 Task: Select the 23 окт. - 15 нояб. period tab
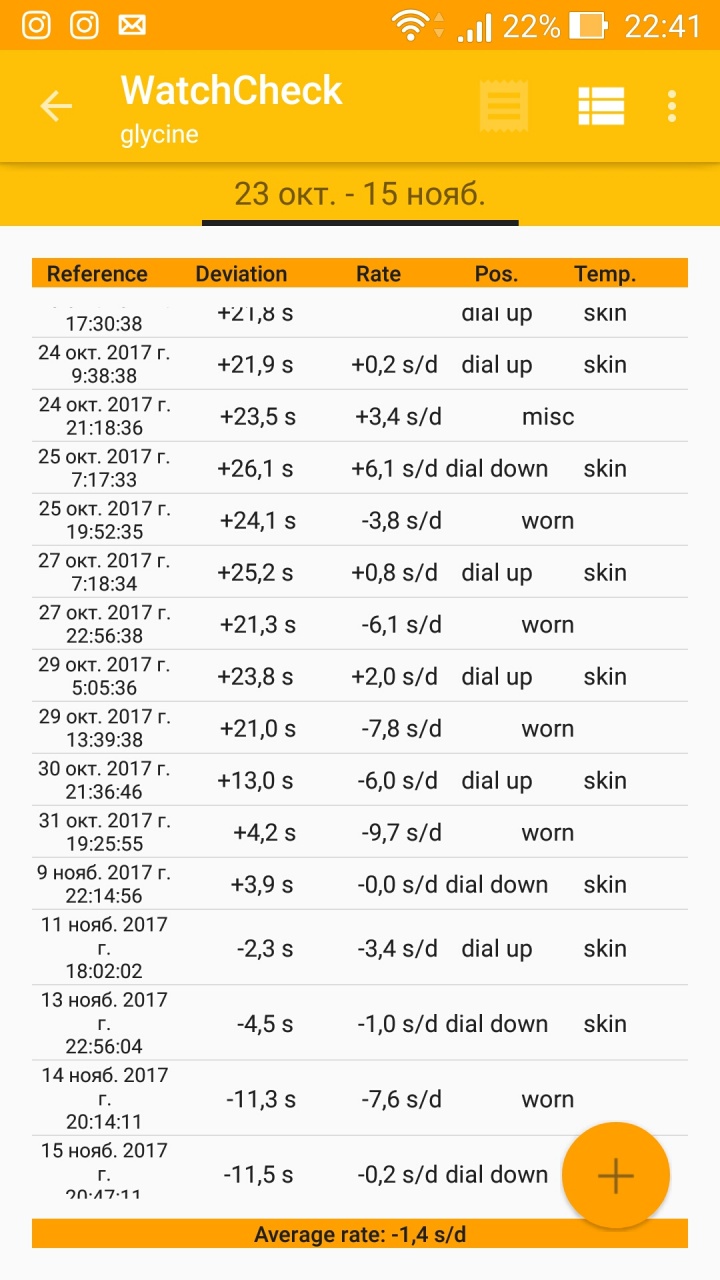coord(360,194)
